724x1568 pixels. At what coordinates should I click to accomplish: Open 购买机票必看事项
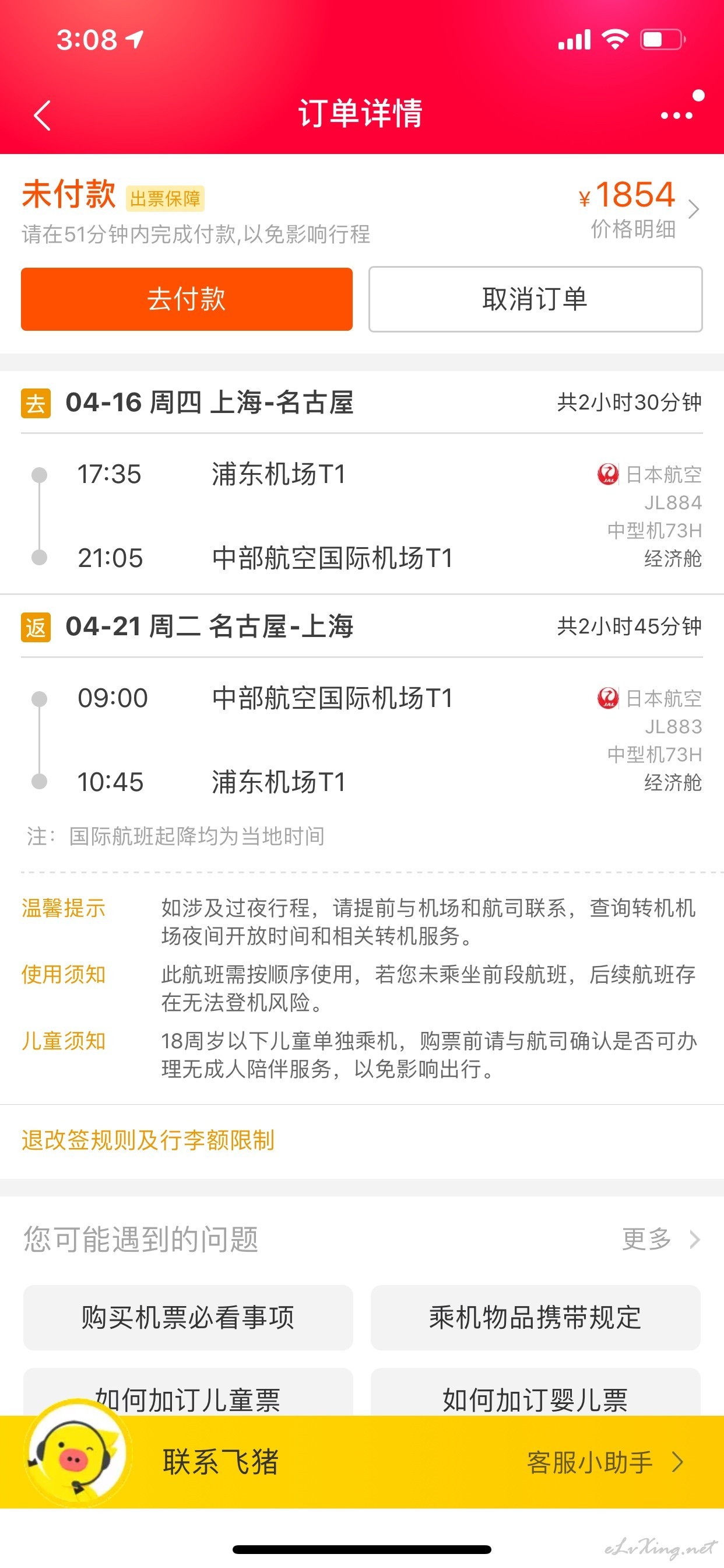click(188, 1317)
